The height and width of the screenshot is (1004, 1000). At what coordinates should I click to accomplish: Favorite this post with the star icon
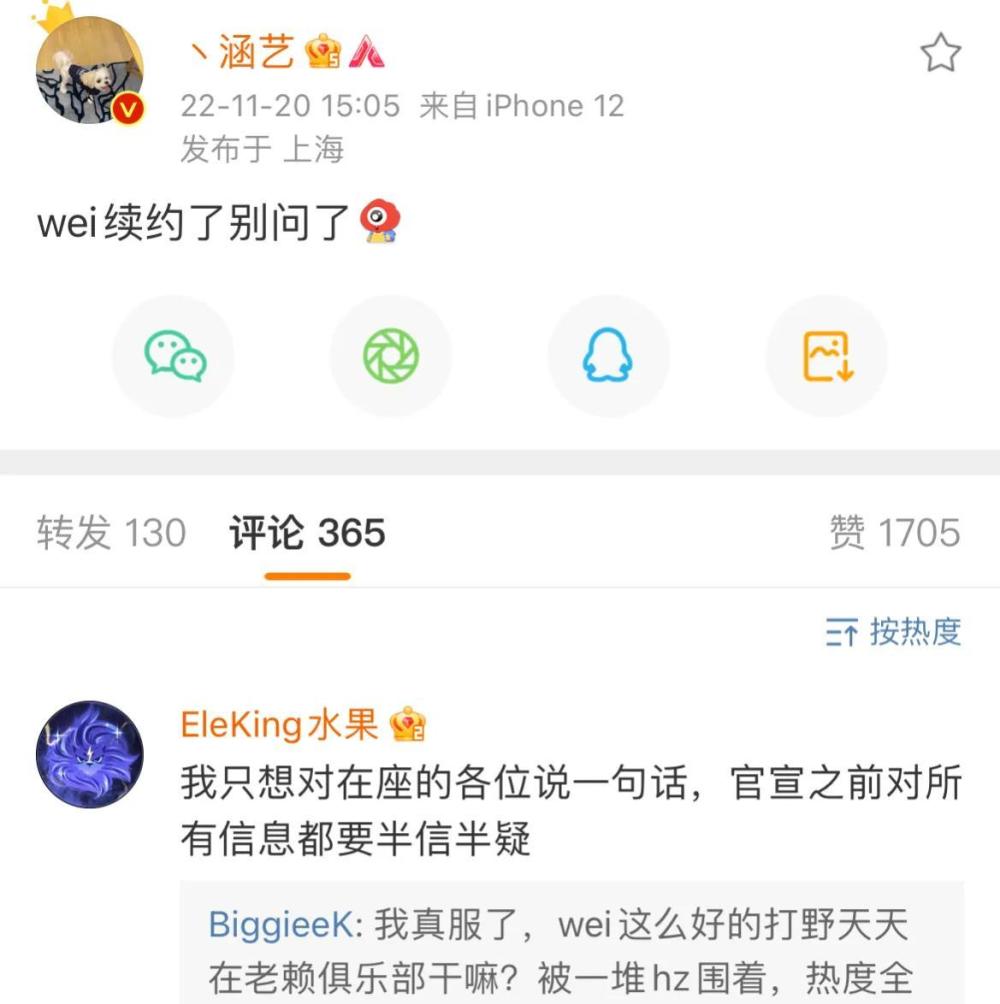coord(940,52)
